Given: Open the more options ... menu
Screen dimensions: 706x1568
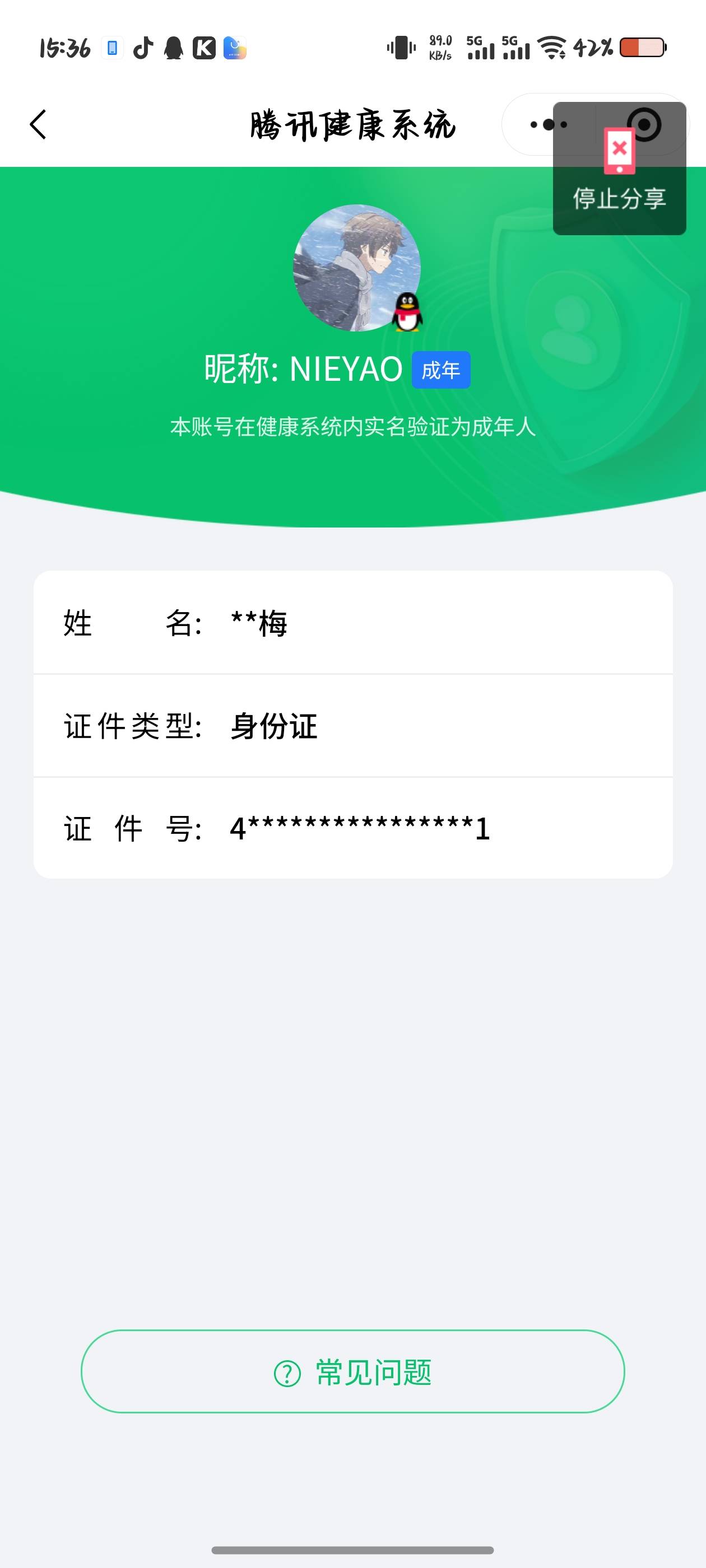Looking at the screenshot, I should [546, 124].
